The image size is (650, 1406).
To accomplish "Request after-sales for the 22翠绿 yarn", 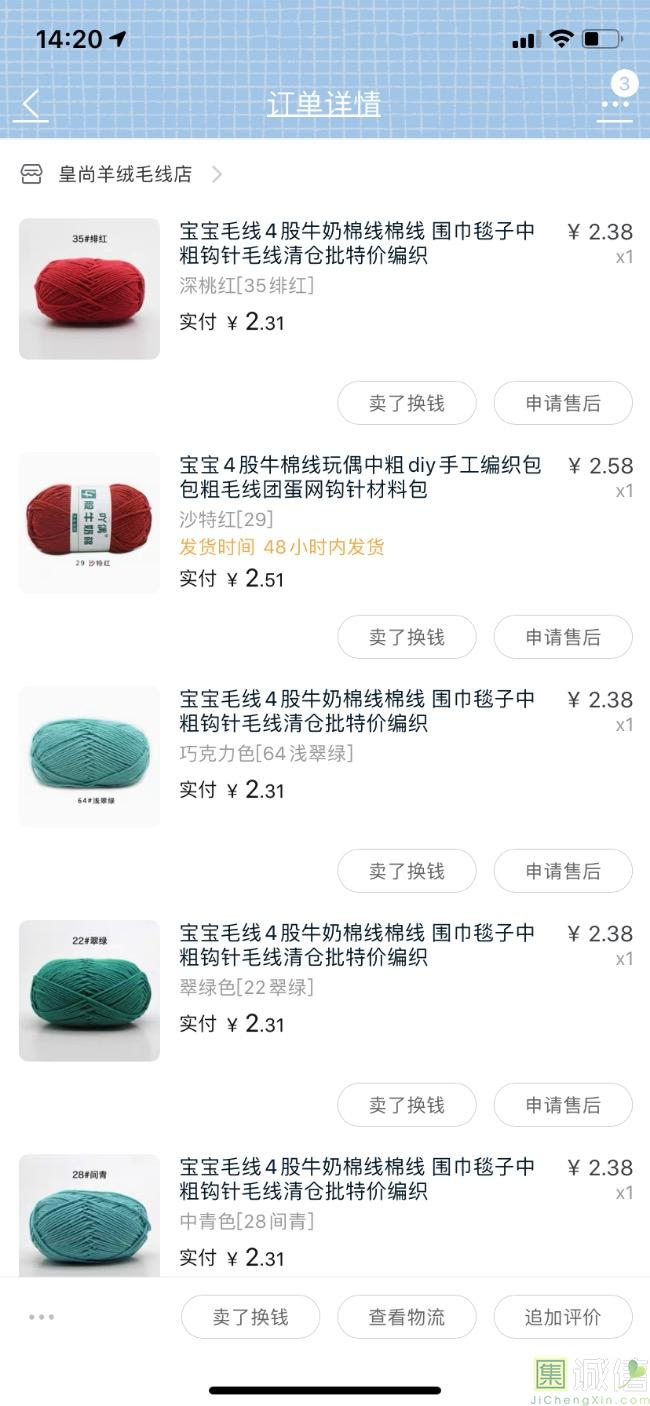I will (x=563, y=1105).
